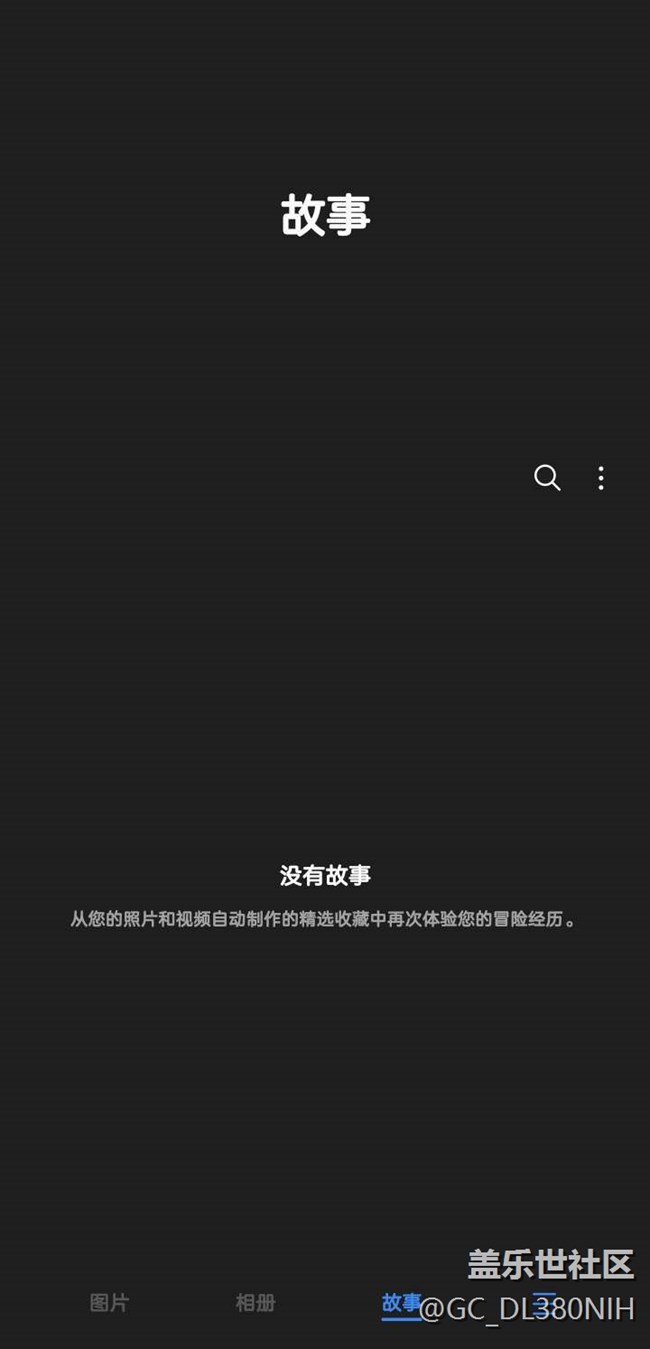
Task: Switch to the 相册 tab
Action: tap(255, 1303)
